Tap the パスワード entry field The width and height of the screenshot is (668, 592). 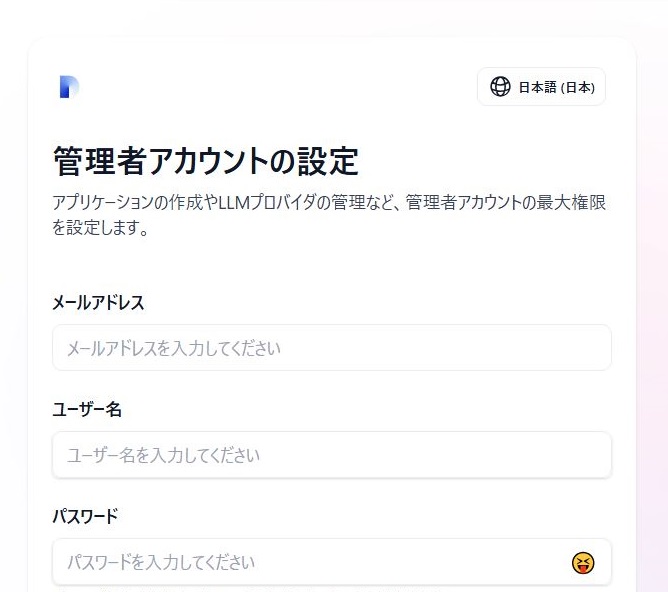pos(310,562)
